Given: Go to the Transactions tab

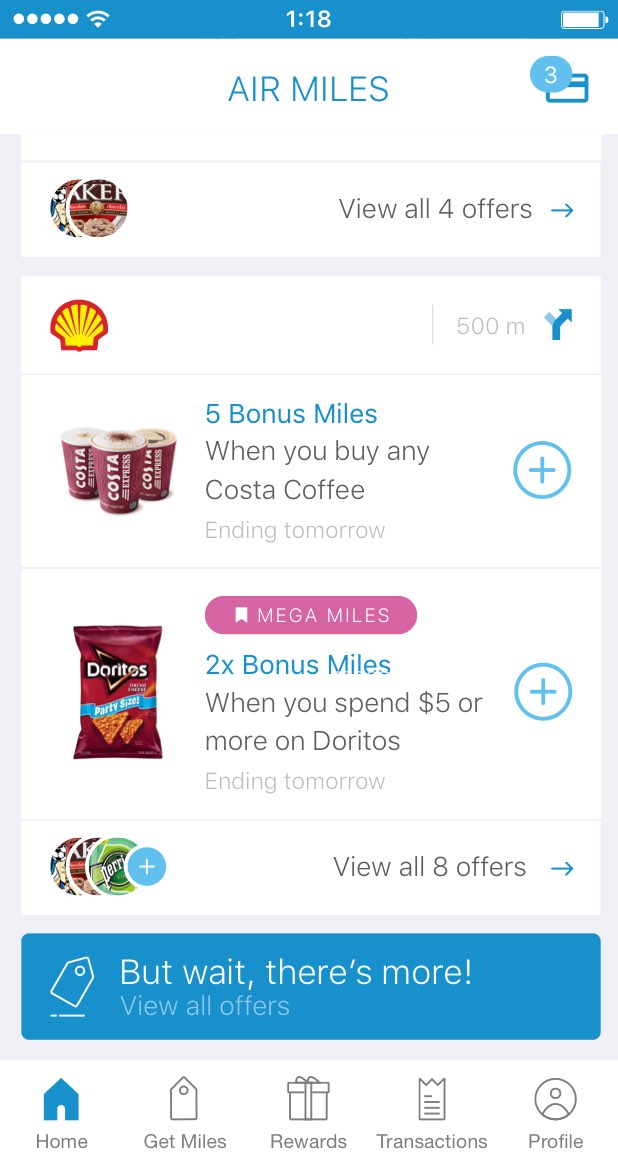Looking at the screenshot, I should click(x=432, y=1111).
